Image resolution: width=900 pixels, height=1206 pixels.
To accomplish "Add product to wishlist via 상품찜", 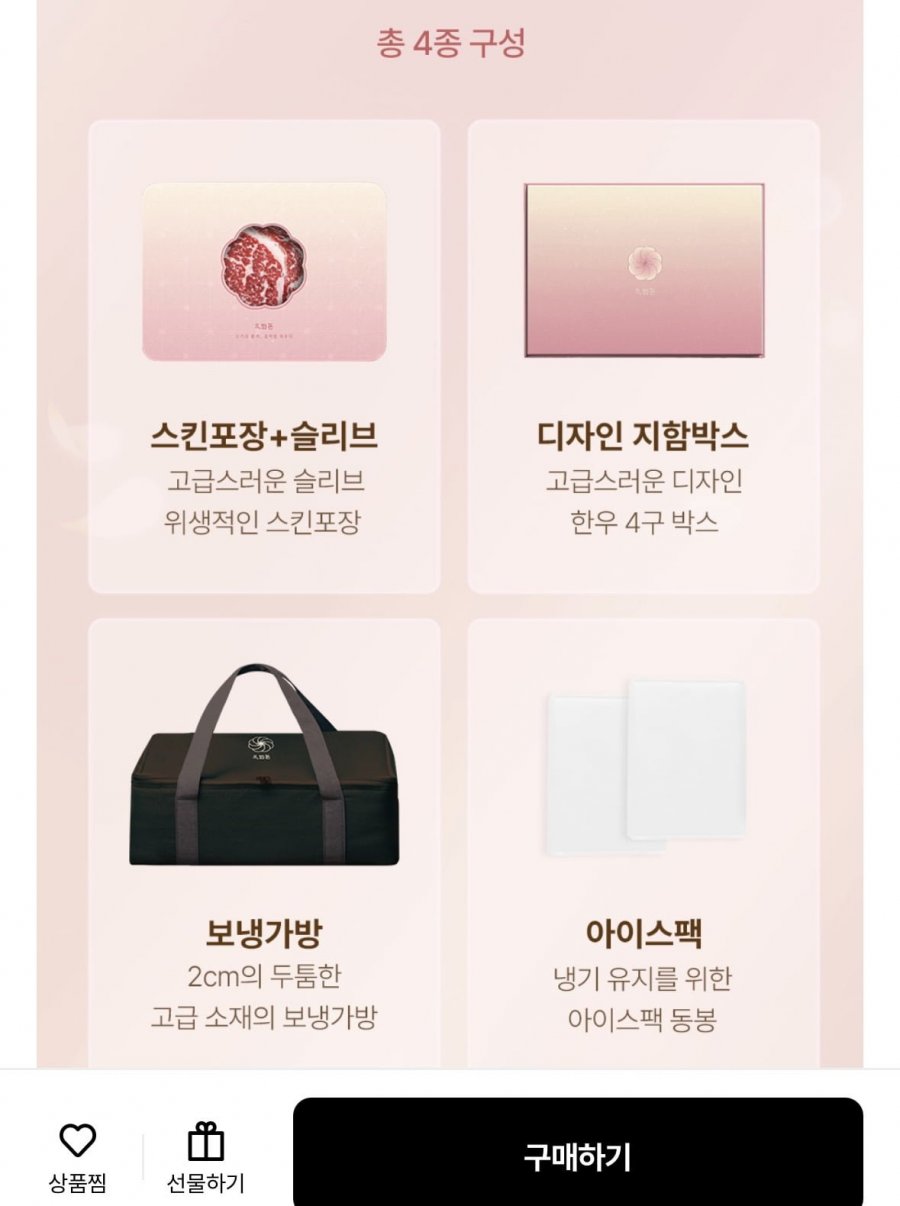I will coord(77,1157).
